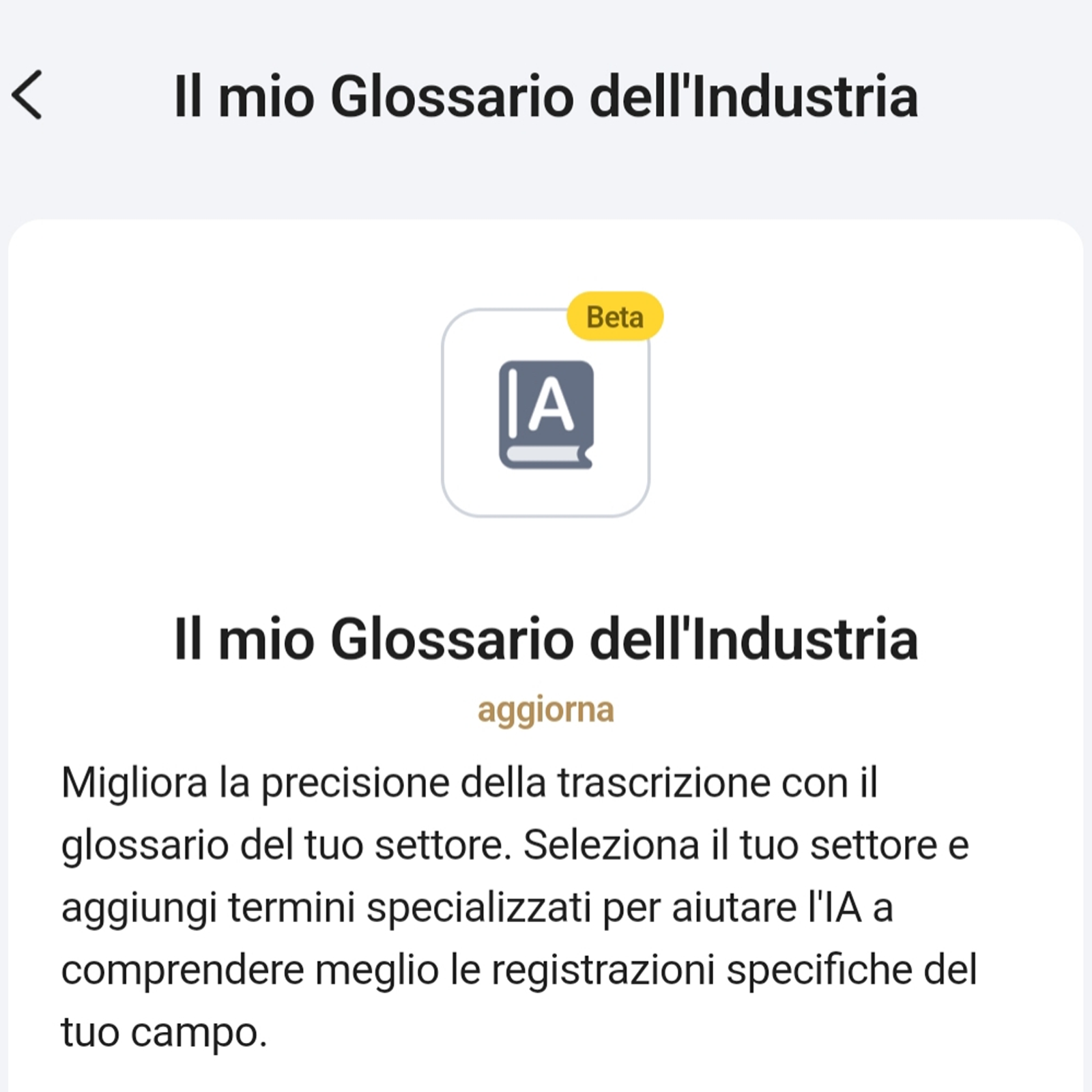1092x1092 pixels.
Task: Go back from Il mio Glossario dell'Industria
Action: 28,96
